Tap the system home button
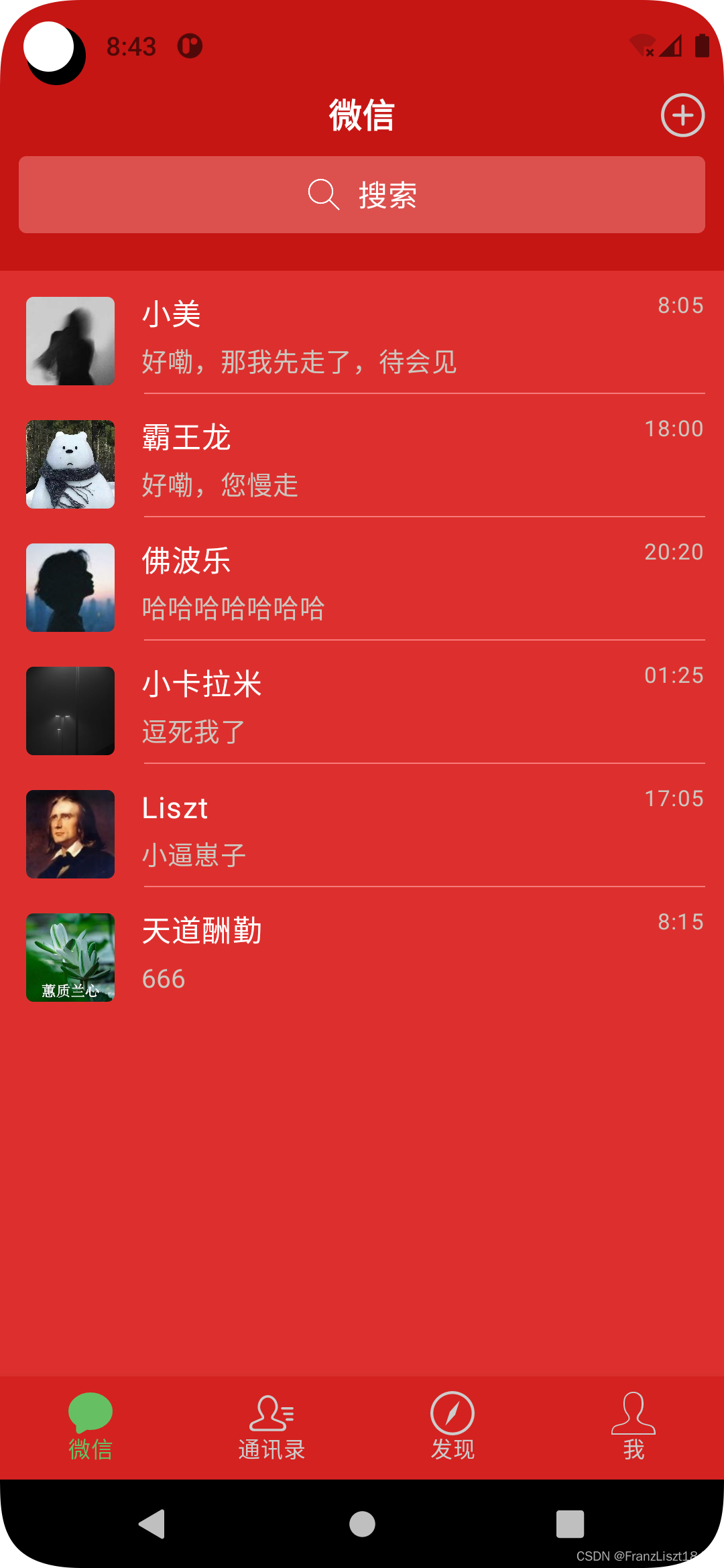This screenshot has width=724, height=1568. click(x=362, y=1524)
